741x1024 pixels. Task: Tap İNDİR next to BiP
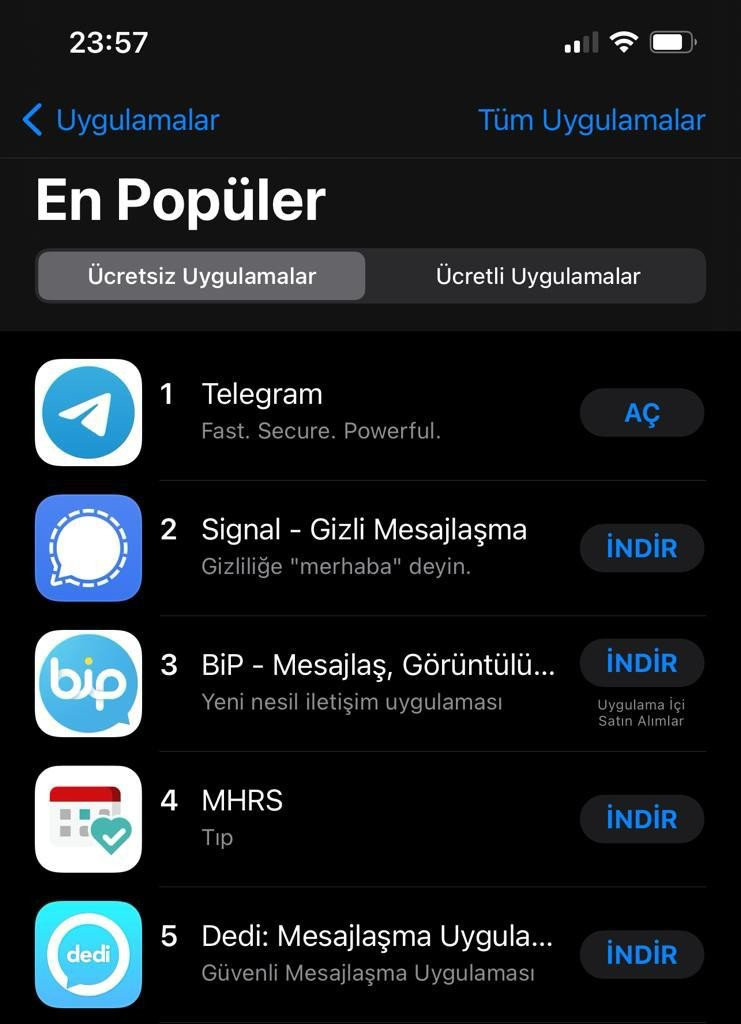[x=642, y=663]
